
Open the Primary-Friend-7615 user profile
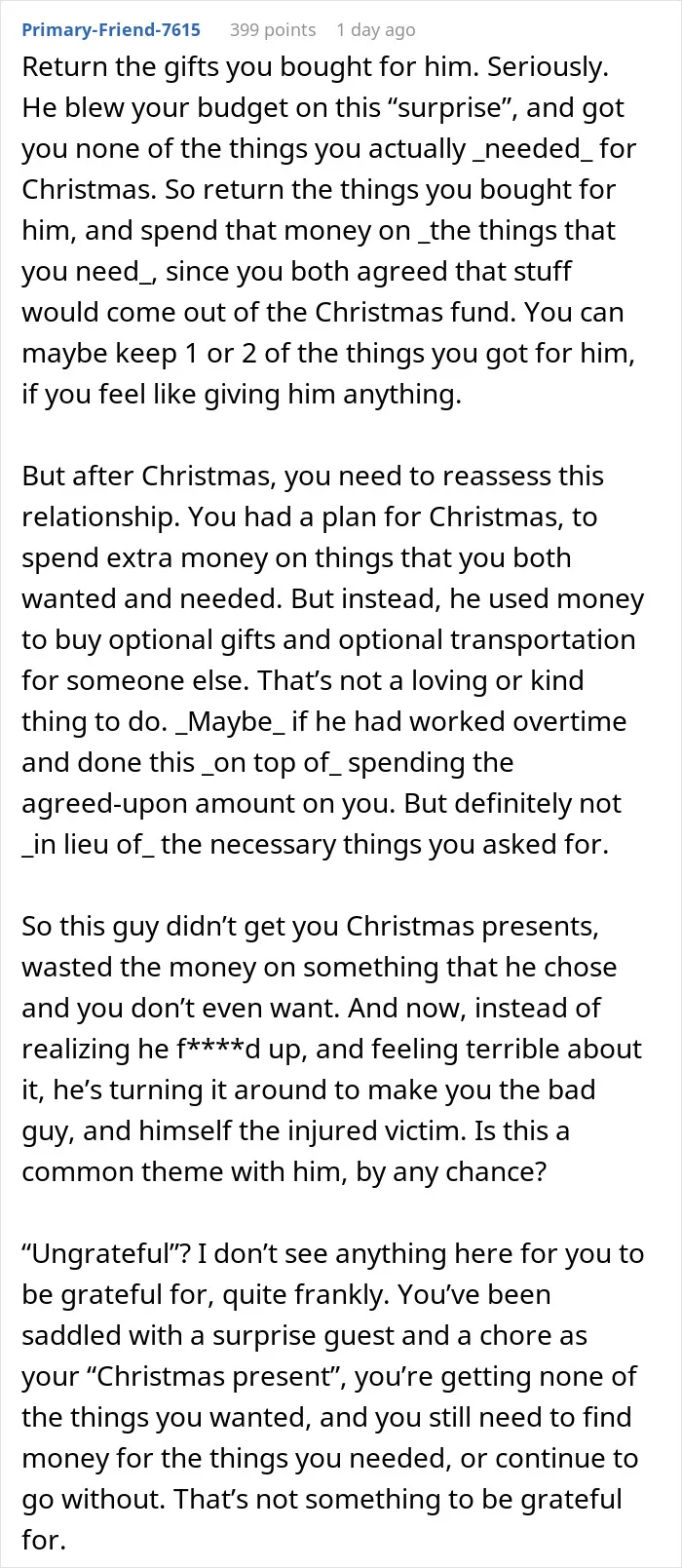[x=111, y=29]
